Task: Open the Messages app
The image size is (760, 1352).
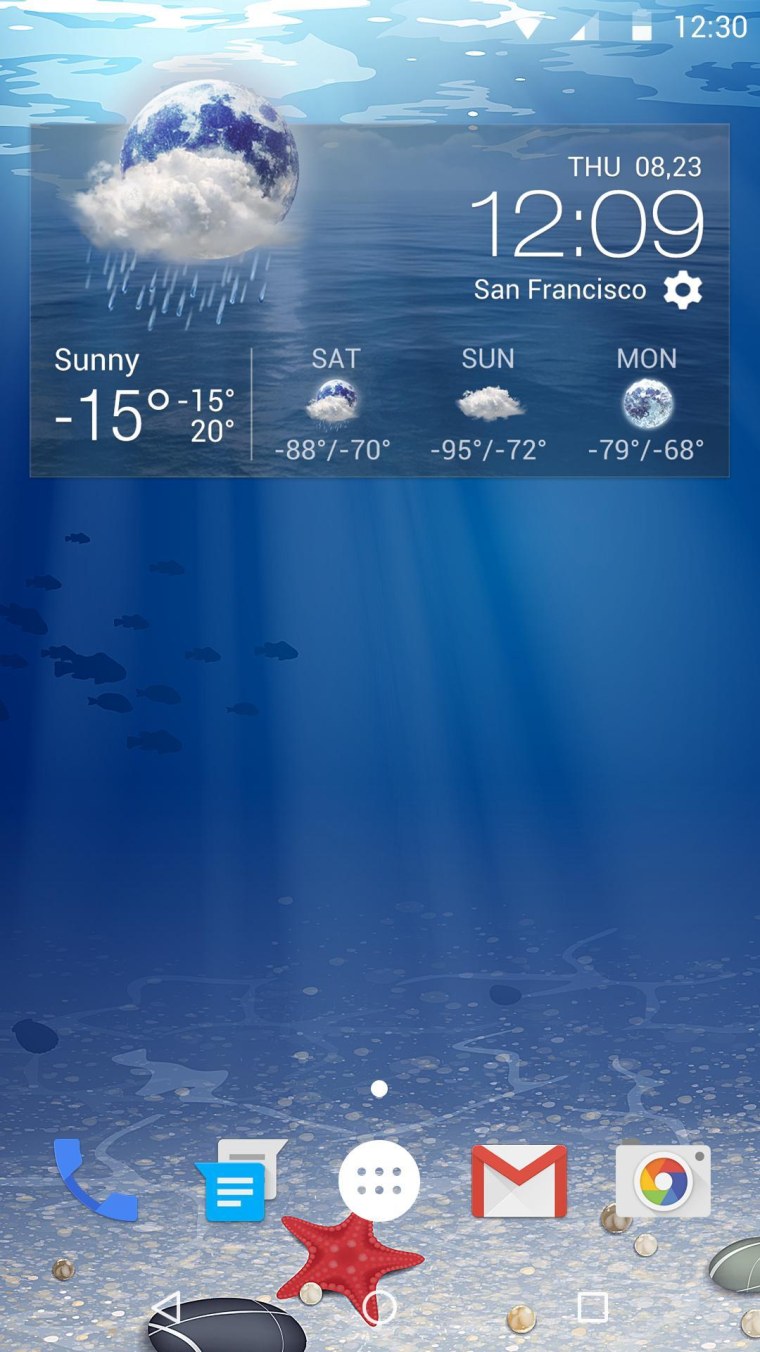Action: [x=238, y=1182]
